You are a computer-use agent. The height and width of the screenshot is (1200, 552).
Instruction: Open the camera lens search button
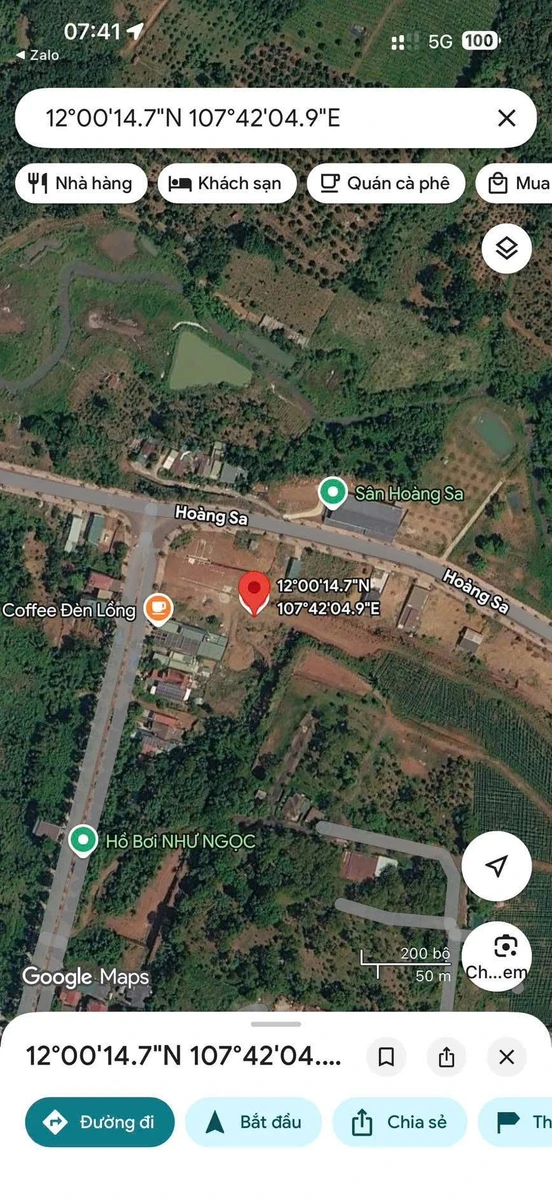pos(497,955)
